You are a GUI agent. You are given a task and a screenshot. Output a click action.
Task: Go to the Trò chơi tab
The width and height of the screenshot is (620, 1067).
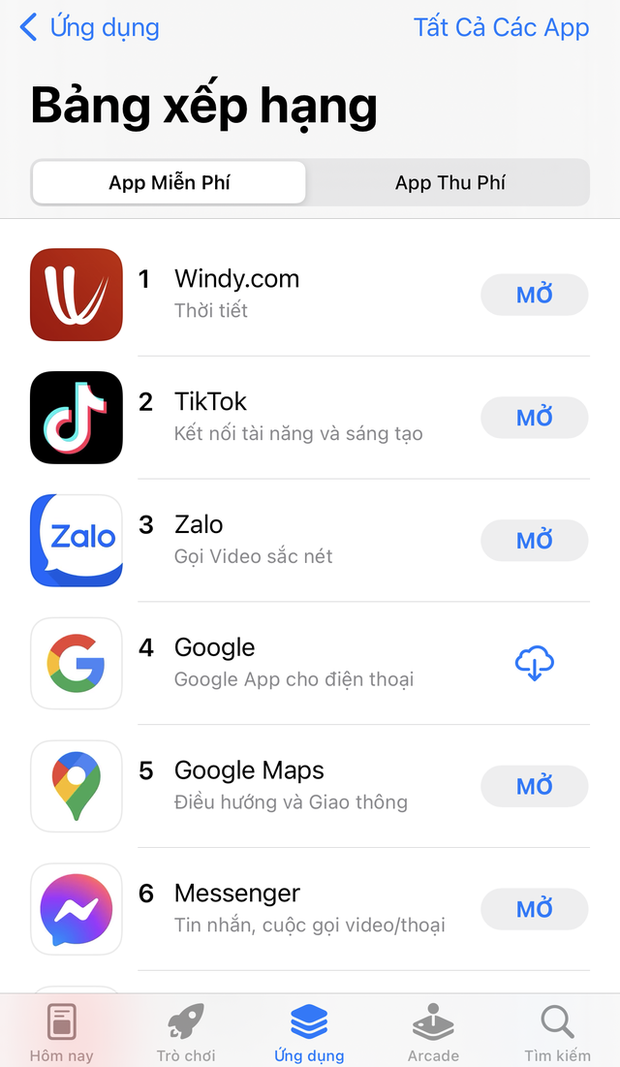coord(186,1032)
